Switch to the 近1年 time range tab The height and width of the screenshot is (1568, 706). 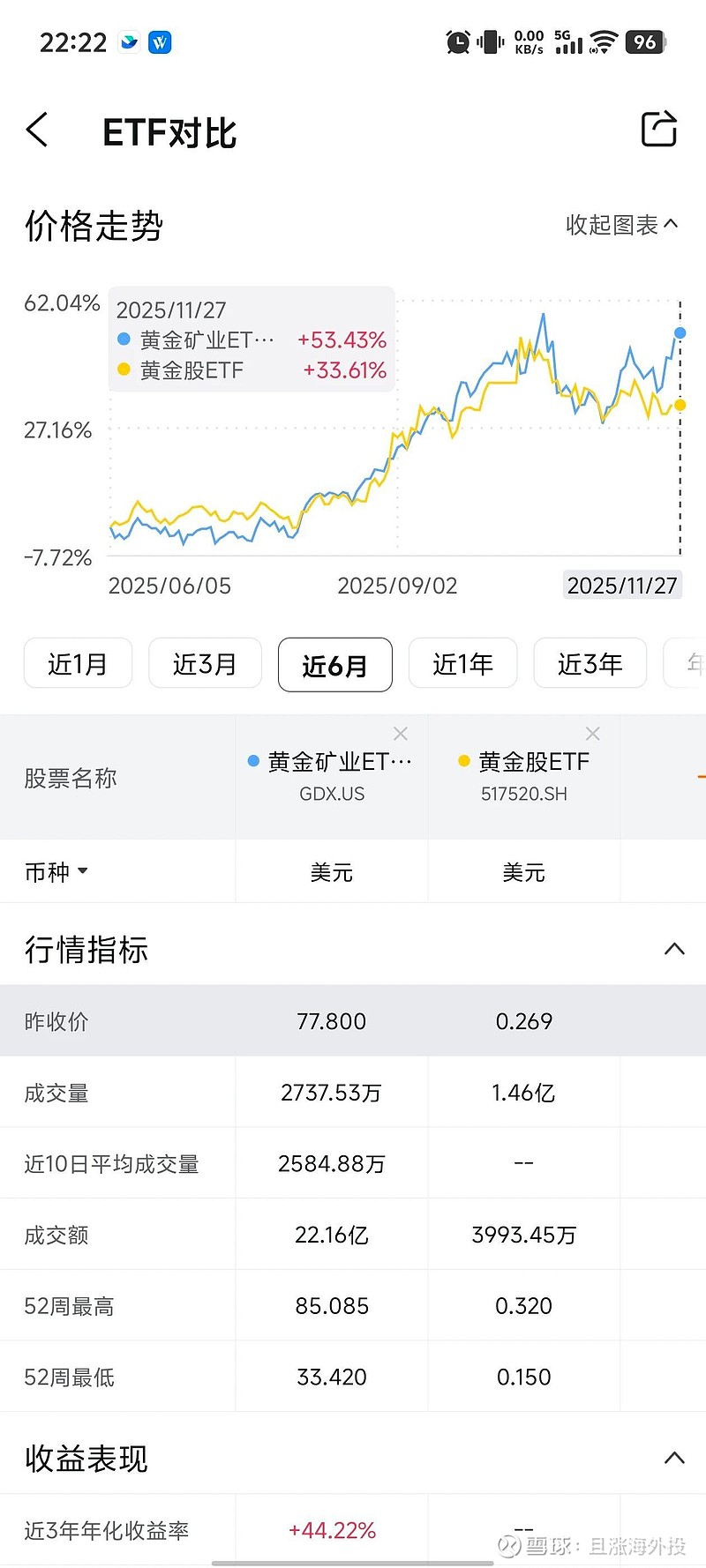click(x=462, y=664)
